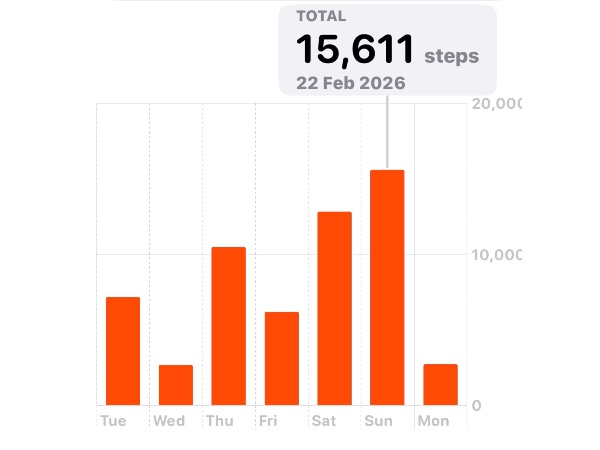The width and height of the screenshot is (600, 450).
Task: Show Saturday's step total
Action: [335, 308]
